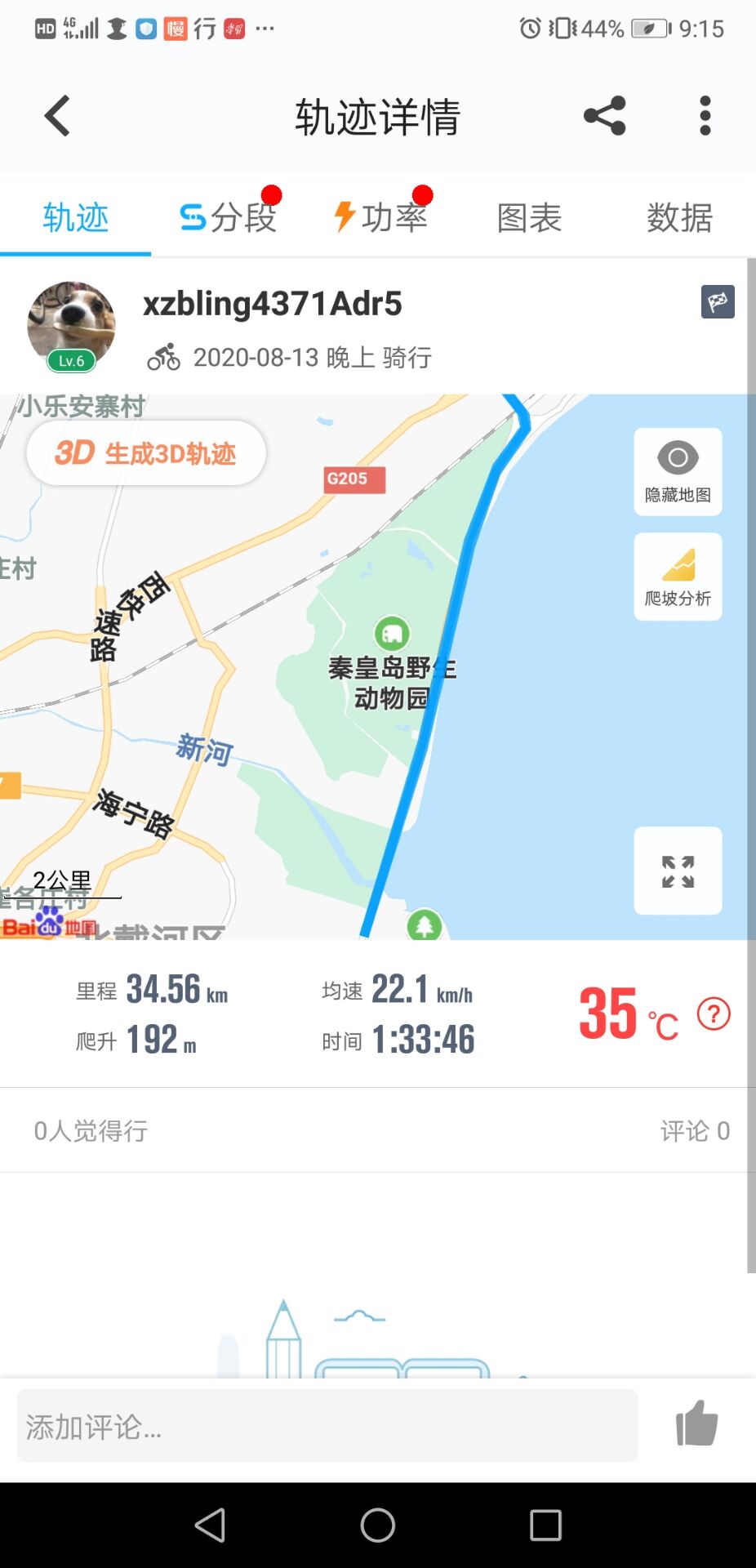Go back using the arrow in the header

pos(57,116)
